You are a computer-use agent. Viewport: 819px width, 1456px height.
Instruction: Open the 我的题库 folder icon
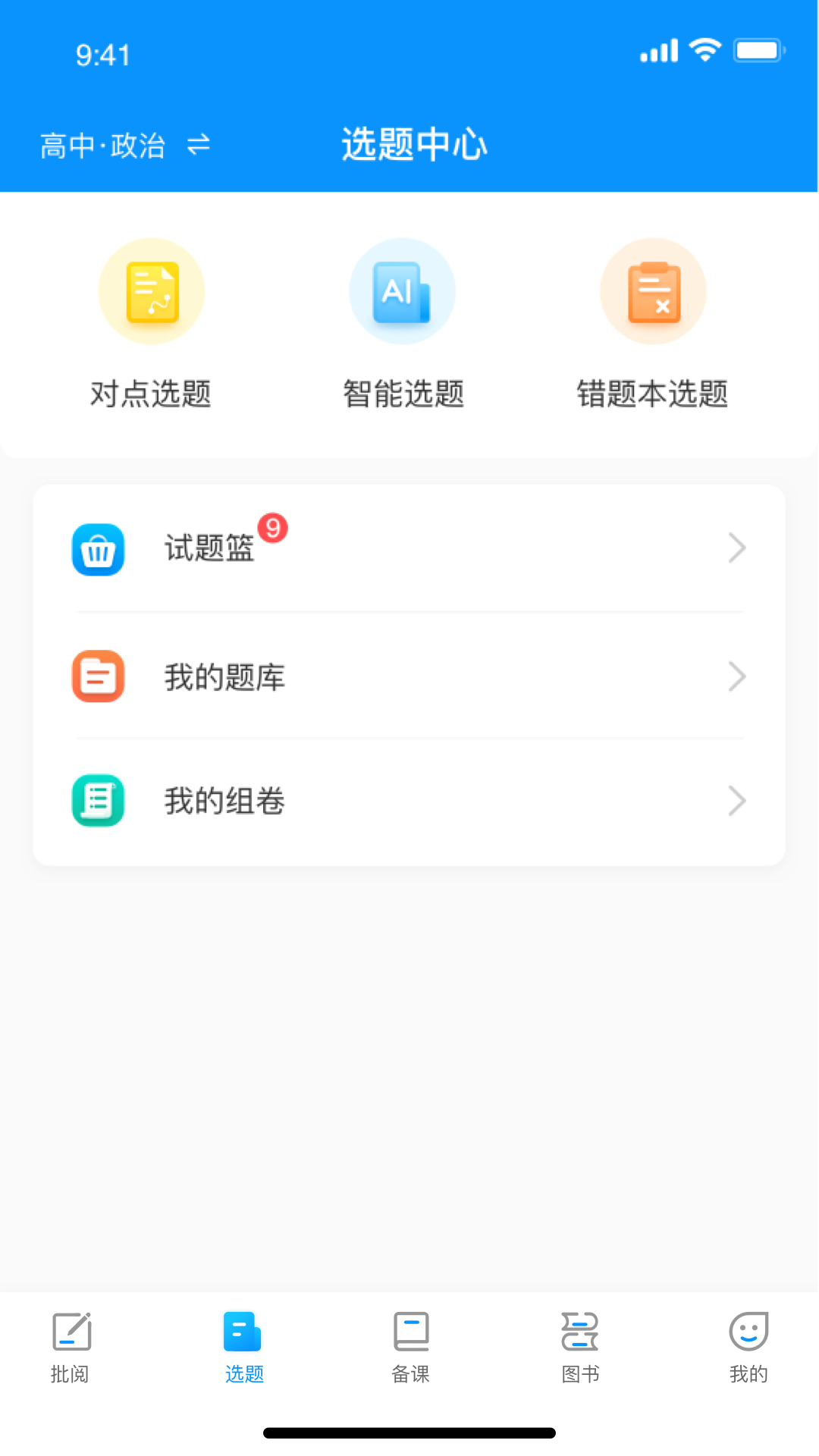point(98,676)
